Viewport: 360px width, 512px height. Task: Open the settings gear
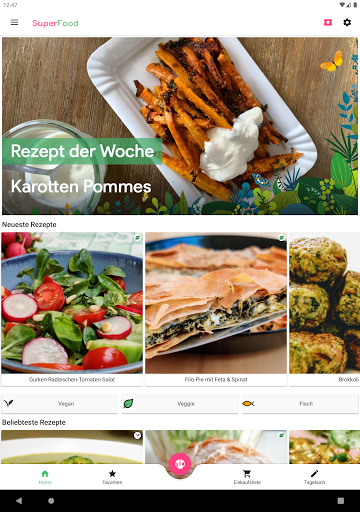pyautogui.click(x=347, y=22)
